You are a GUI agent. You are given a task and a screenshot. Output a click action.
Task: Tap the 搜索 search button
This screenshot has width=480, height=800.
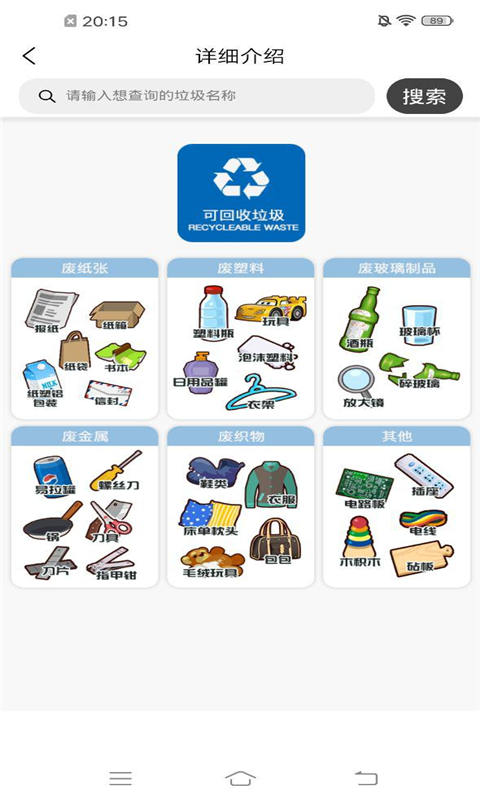tap(424, 96)
